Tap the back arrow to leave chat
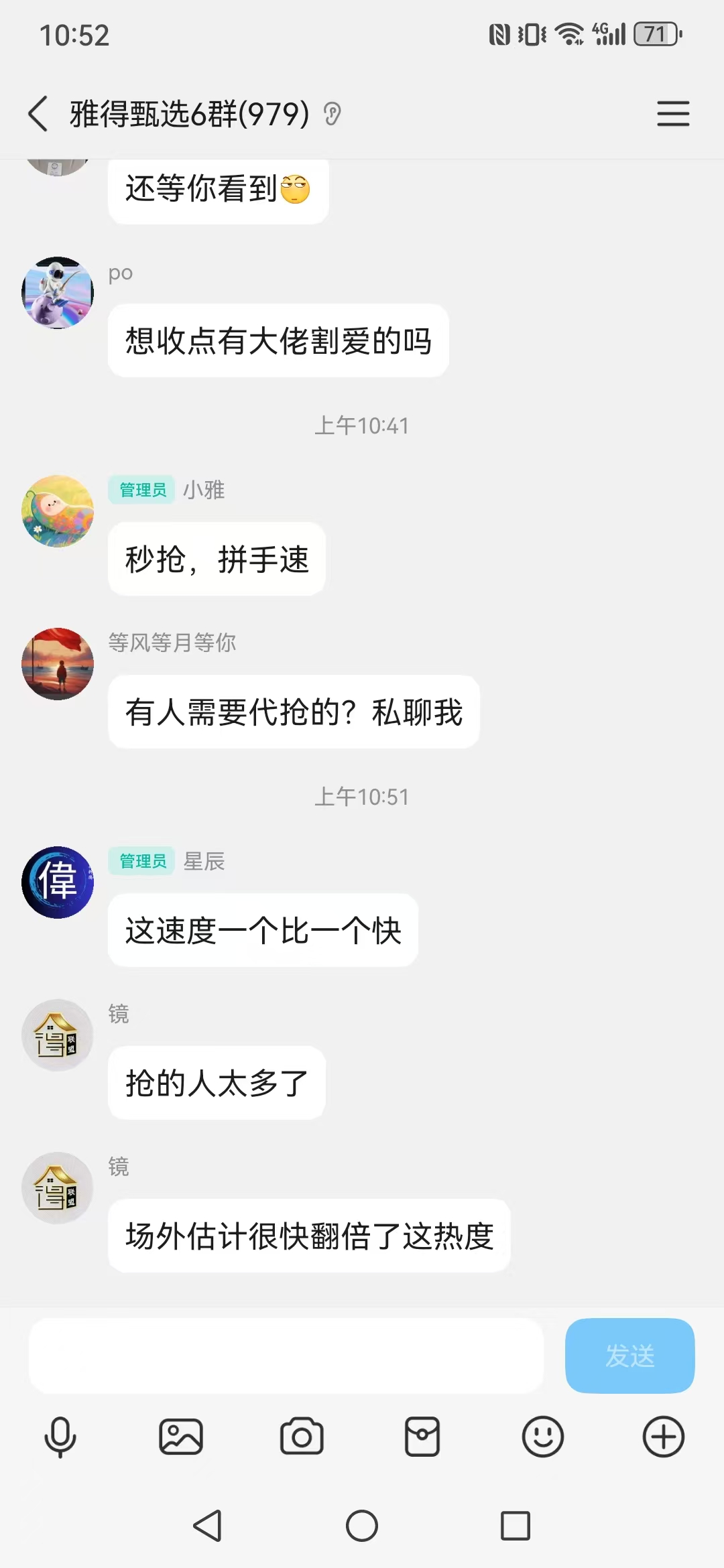Screen dimensions: 724x1568 (38, 114)
